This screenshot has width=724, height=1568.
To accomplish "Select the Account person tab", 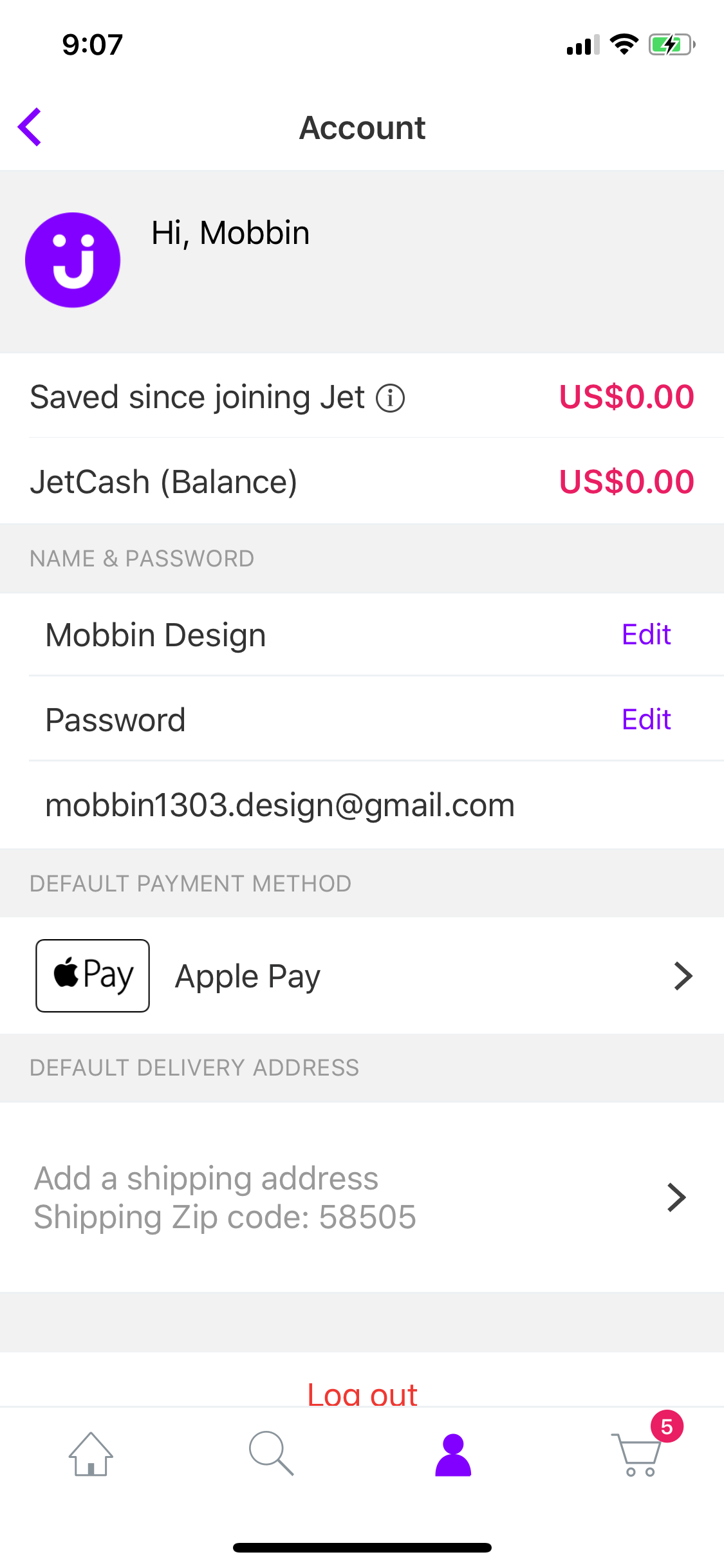I will click(453, 1455).
